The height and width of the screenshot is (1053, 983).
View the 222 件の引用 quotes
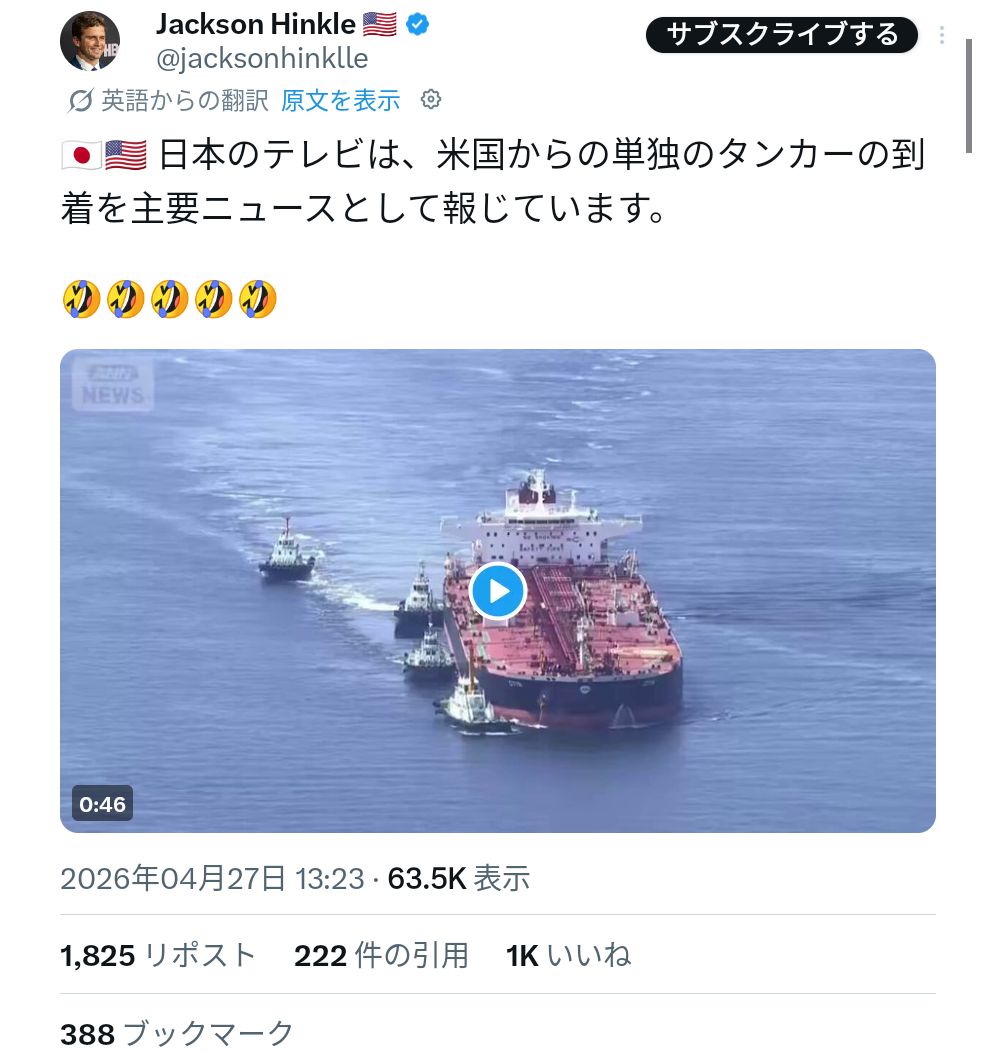pyautogui.click(x=381, y=955)
